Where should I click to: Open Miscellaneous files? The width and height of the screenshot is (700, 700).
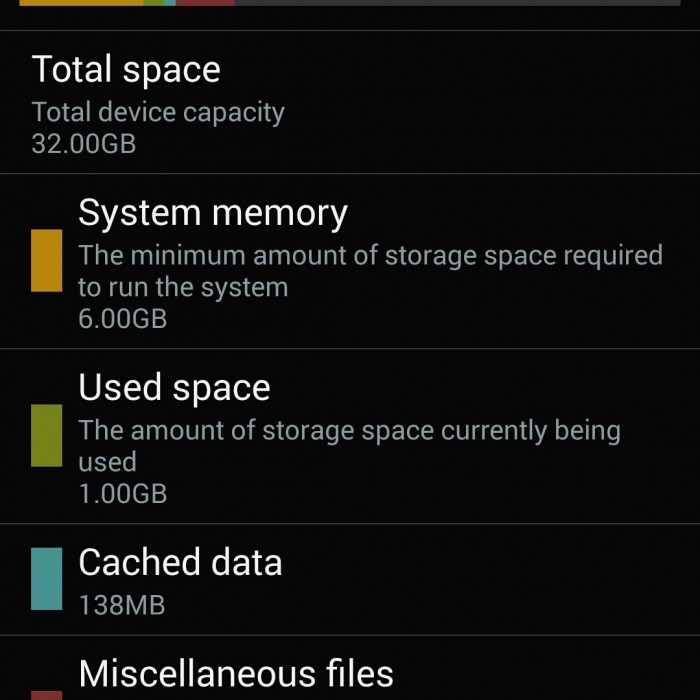[x=350, y=673]
